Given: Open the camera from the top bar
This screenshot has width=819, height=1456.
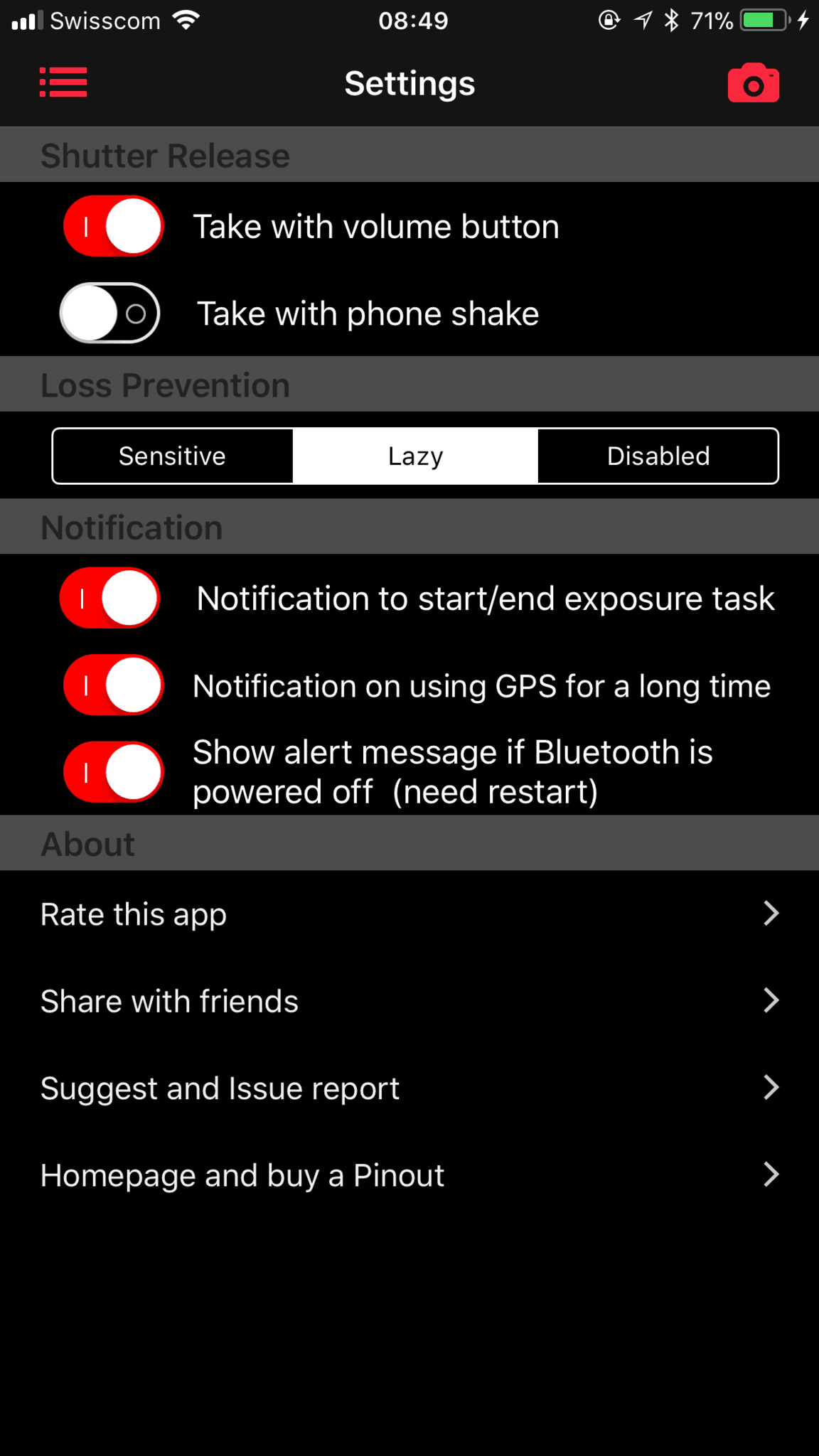Looking at the screenshot, I should coord(754,83).
